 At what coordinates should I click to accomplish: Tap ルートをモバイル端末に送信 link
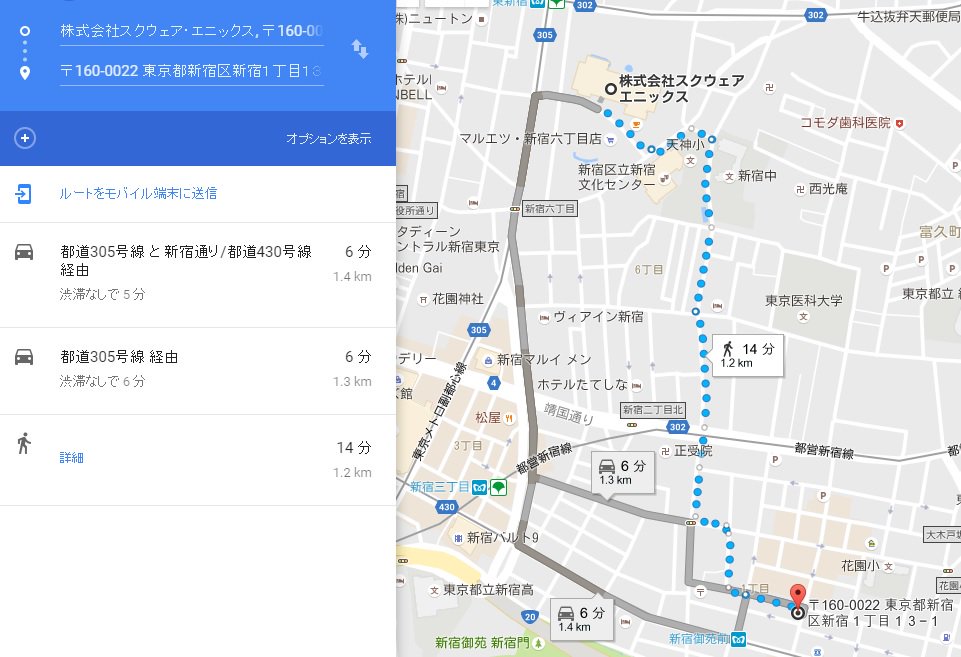pos(138,193)
